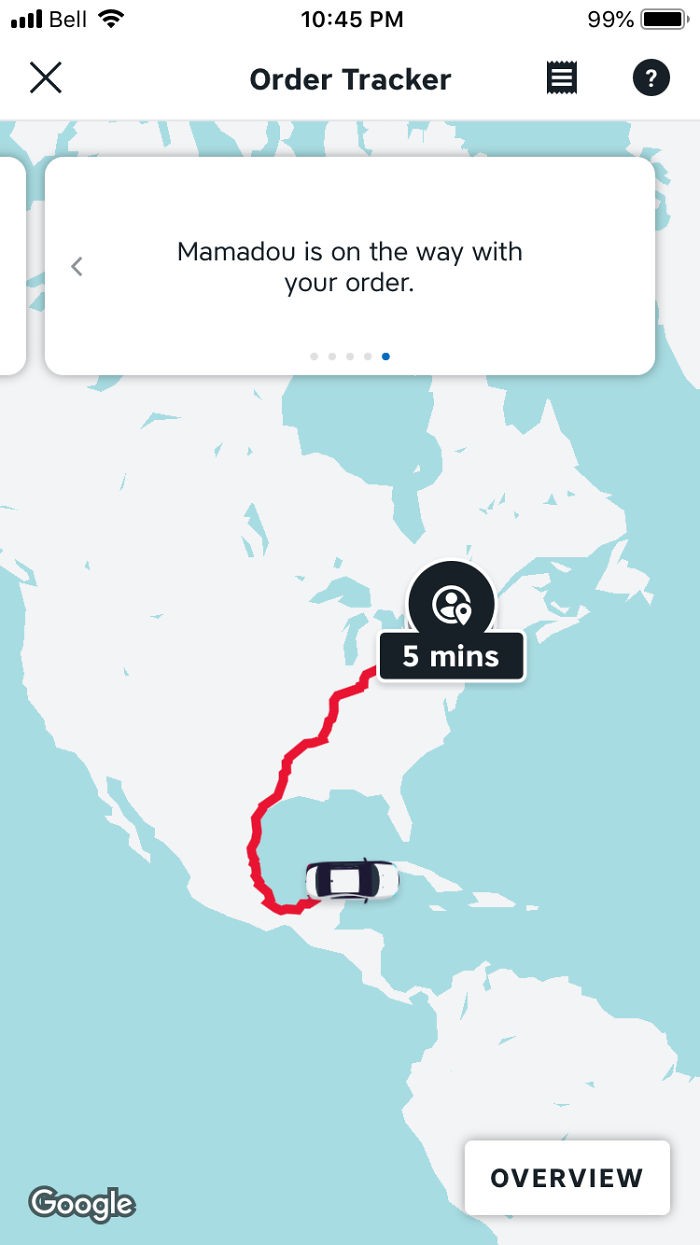Open the help question mark icon
This screenshot has width=700, height=1245.
(x=651, y=78)
